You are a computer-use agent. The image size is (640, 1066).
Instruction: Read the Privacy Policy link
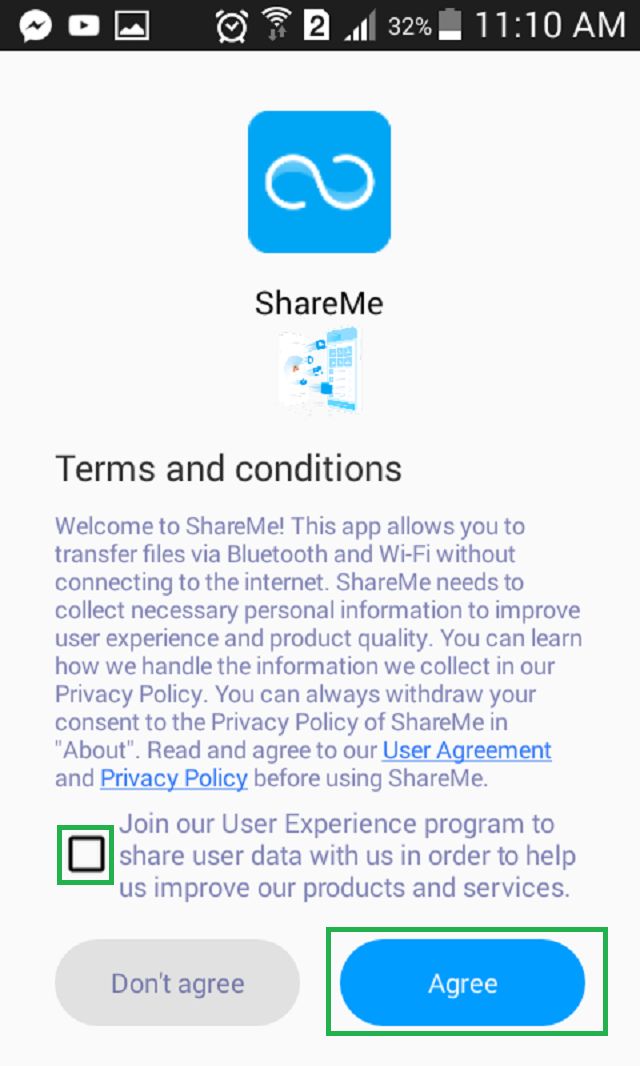click(x=174, y=778)
